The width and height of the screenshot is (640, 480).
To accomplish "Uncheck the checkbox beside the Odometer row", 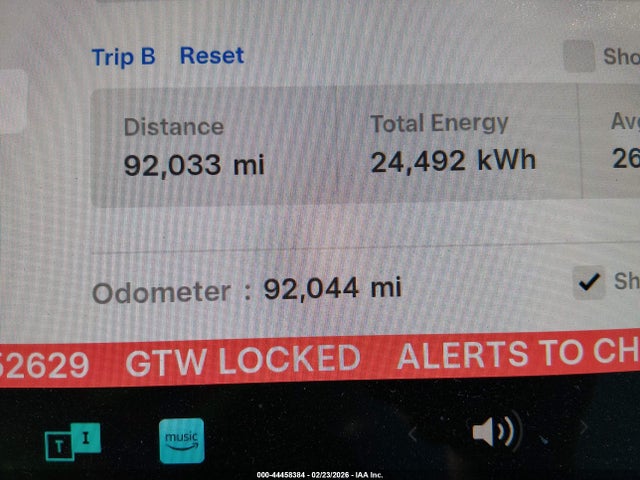I will click(x=590, y=282).
